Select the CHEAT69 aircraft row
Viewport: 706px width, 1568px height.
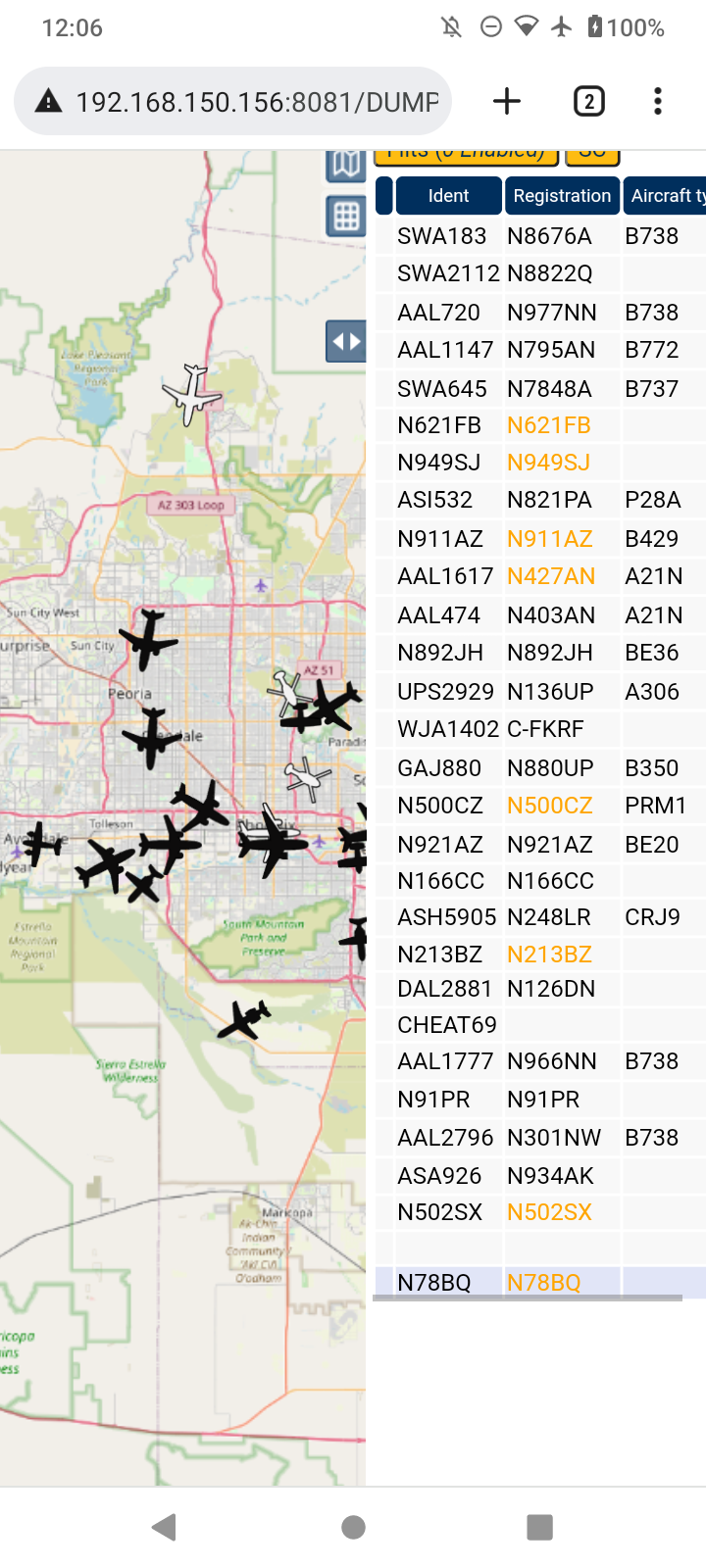pyautogui.click(x=540, y=1025)
